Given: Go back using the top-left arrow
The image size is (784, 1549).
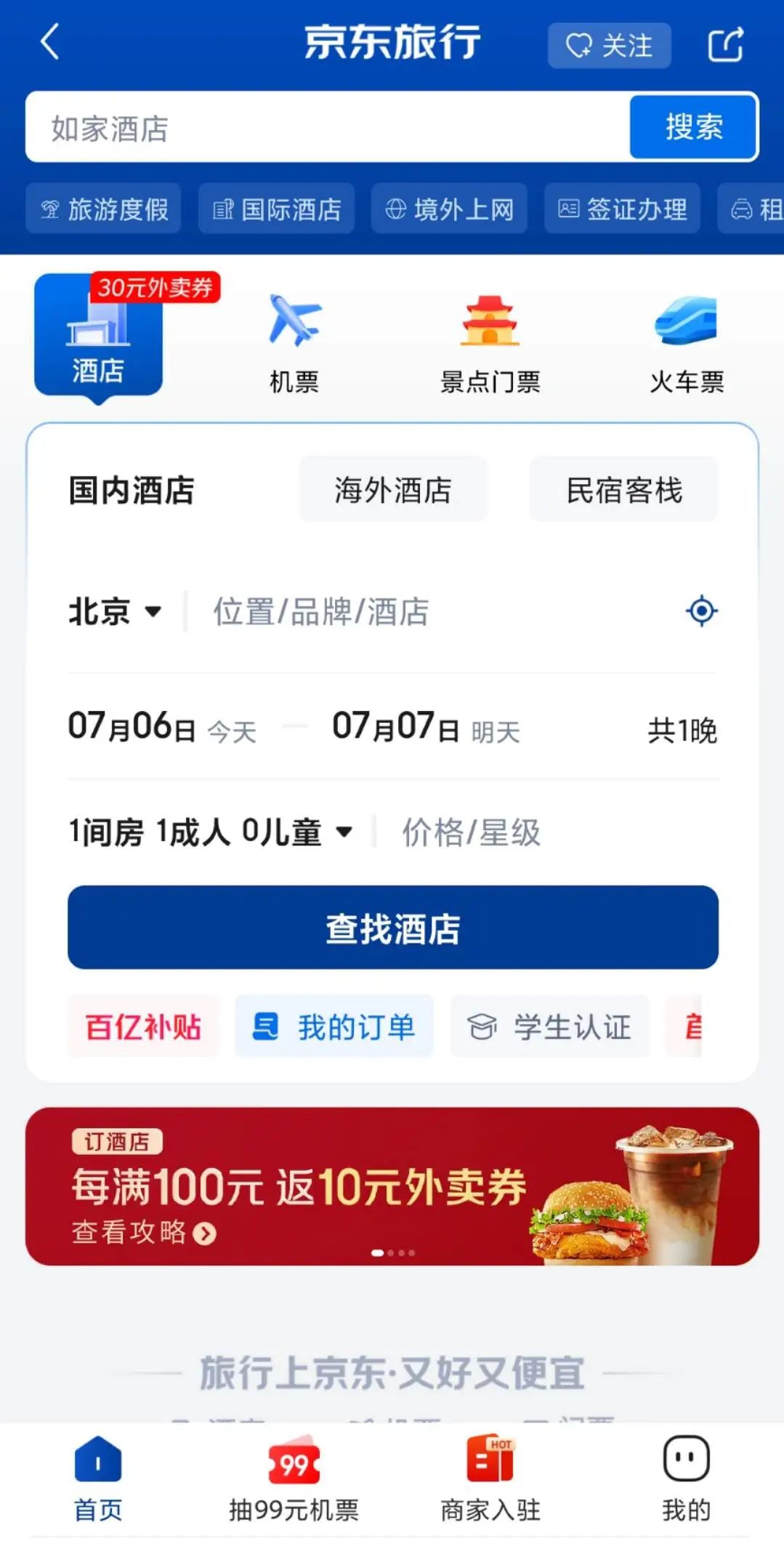Looking at the screenshot, I should [49, 42].
